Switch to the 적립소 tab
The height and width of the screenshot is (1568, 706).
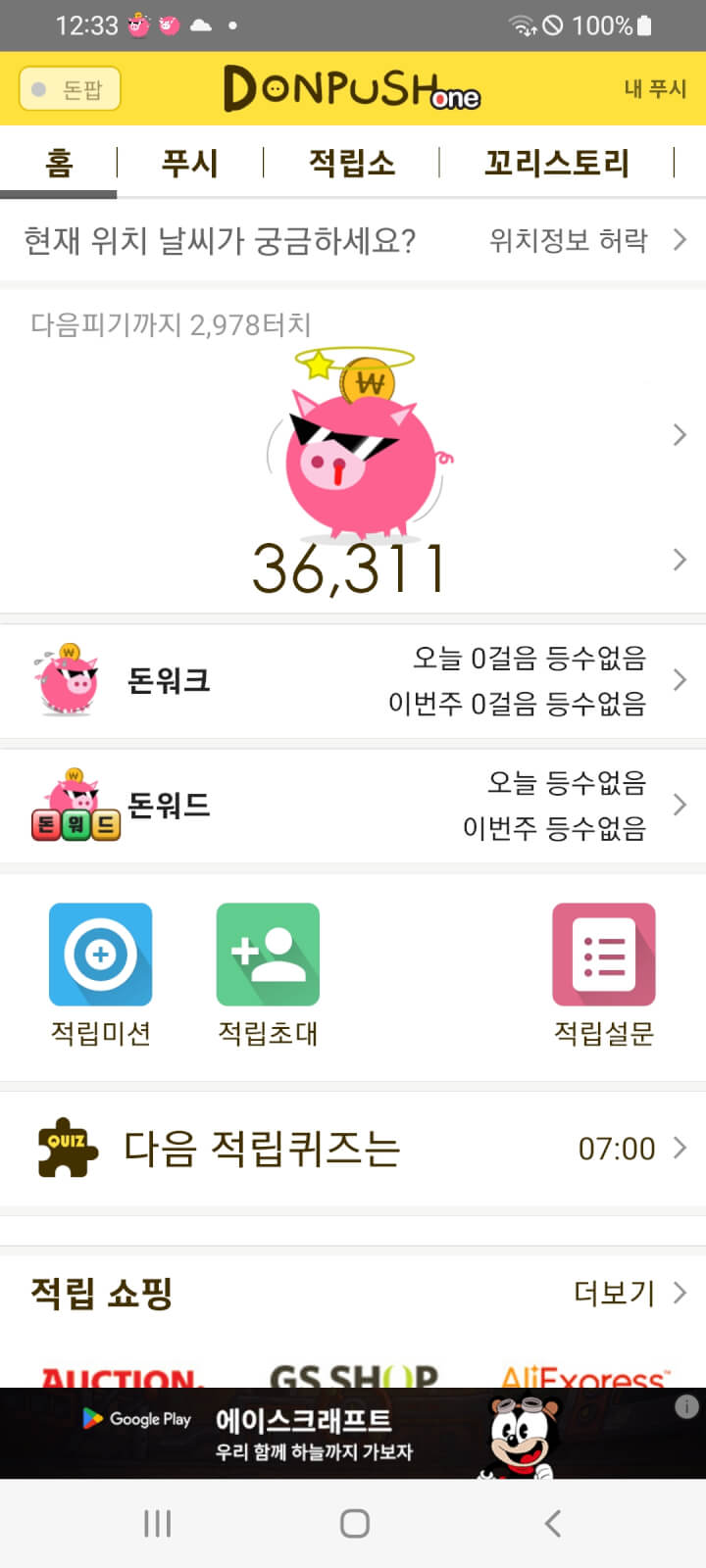tap(351, 163)
